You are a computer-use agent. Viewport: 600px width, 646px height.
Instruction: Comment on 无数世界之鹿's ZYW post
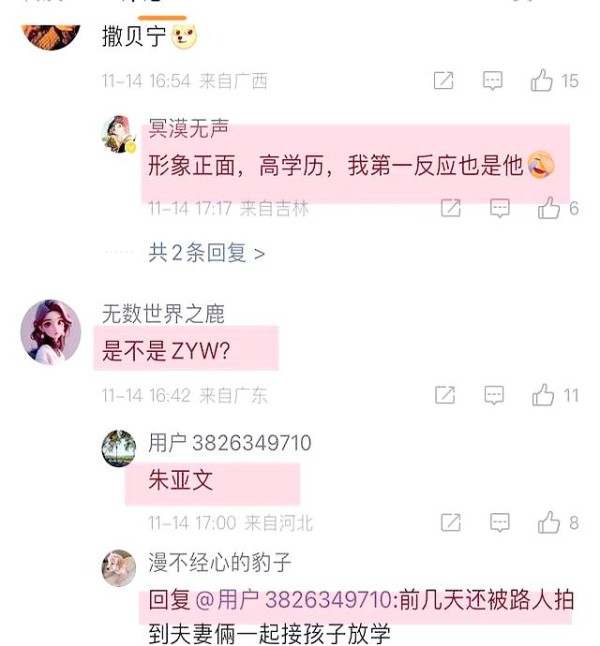(493, 396)
